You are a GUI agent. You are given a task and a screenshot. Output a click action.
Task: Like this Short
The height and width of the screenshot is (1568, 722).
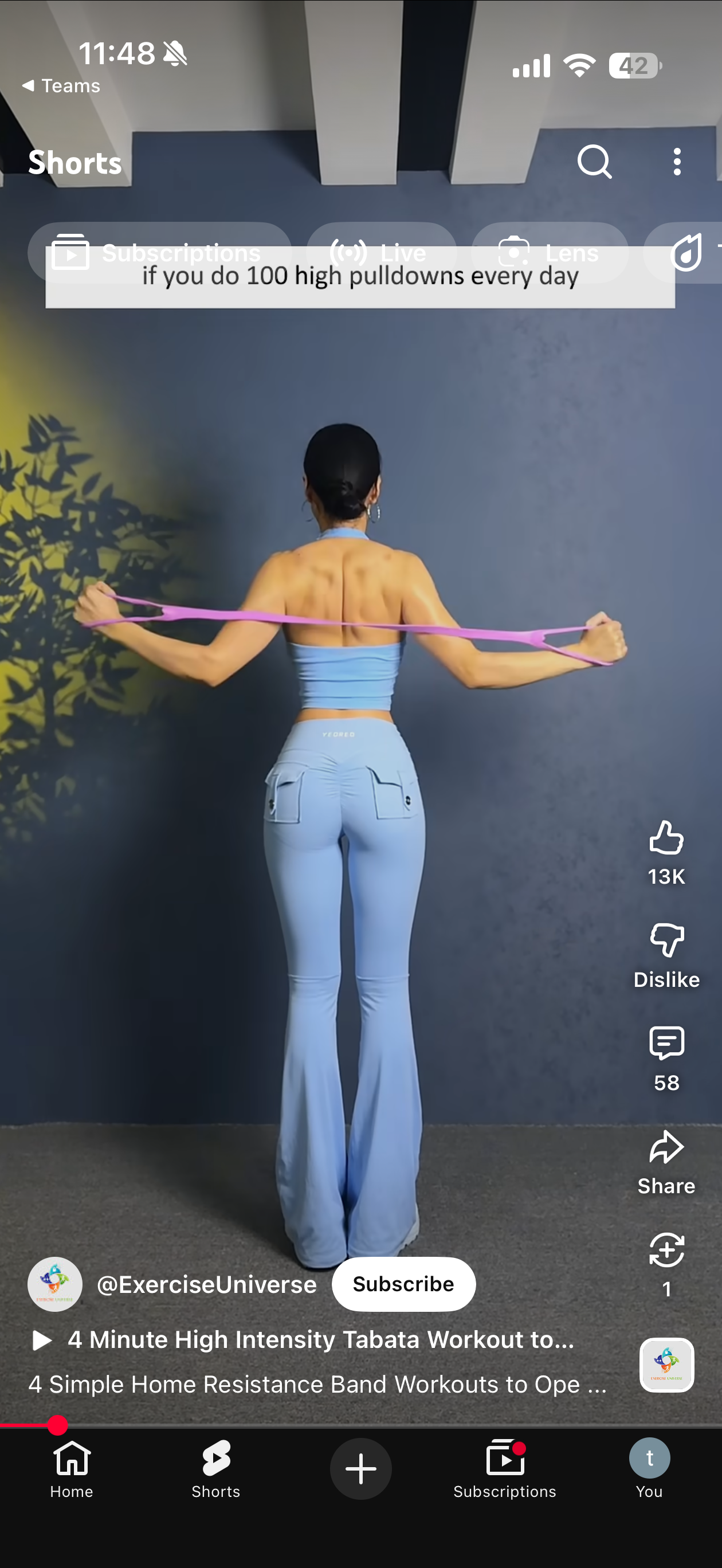[666, 839]
